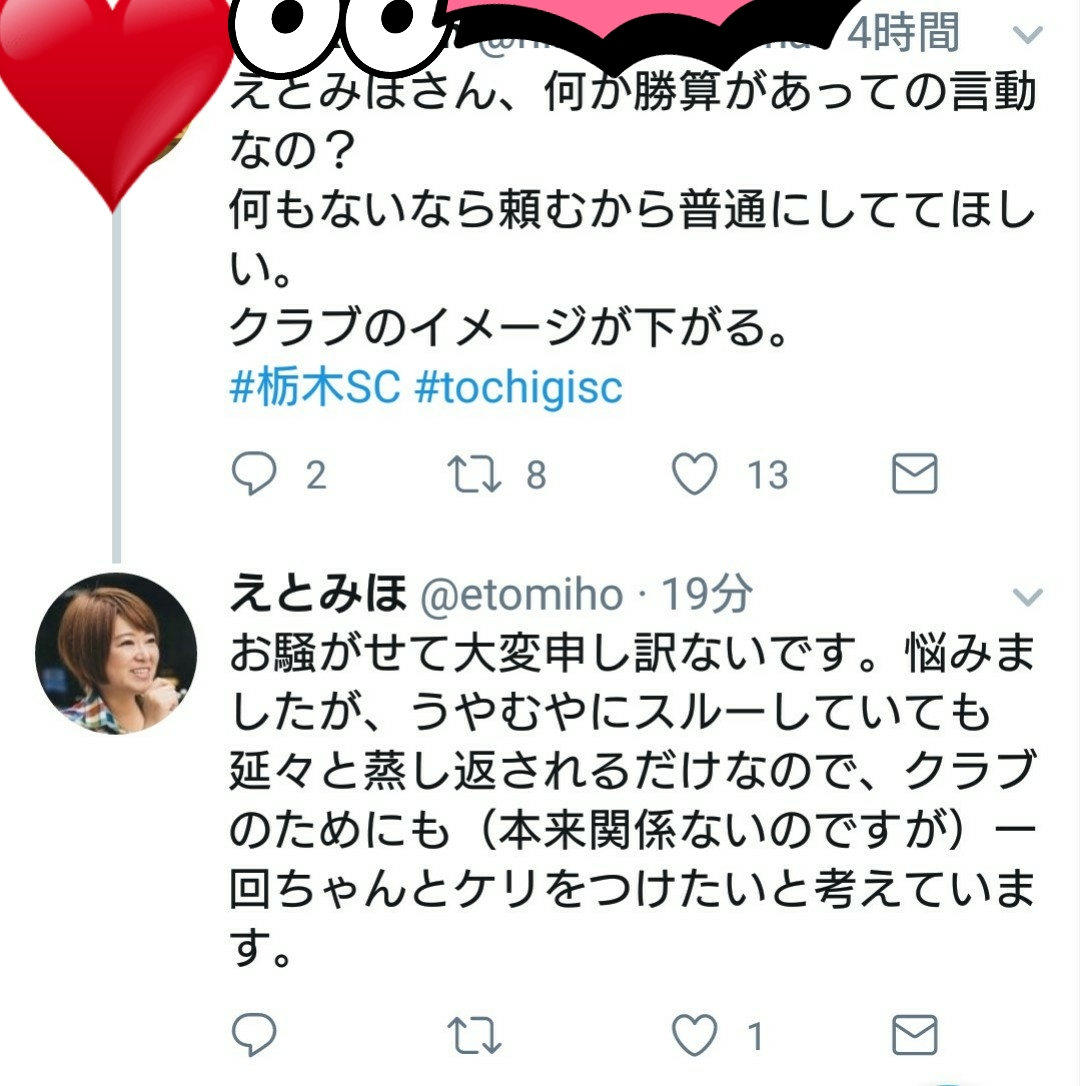Open the #tochigisc hashtag

click(x=518, y=388)
